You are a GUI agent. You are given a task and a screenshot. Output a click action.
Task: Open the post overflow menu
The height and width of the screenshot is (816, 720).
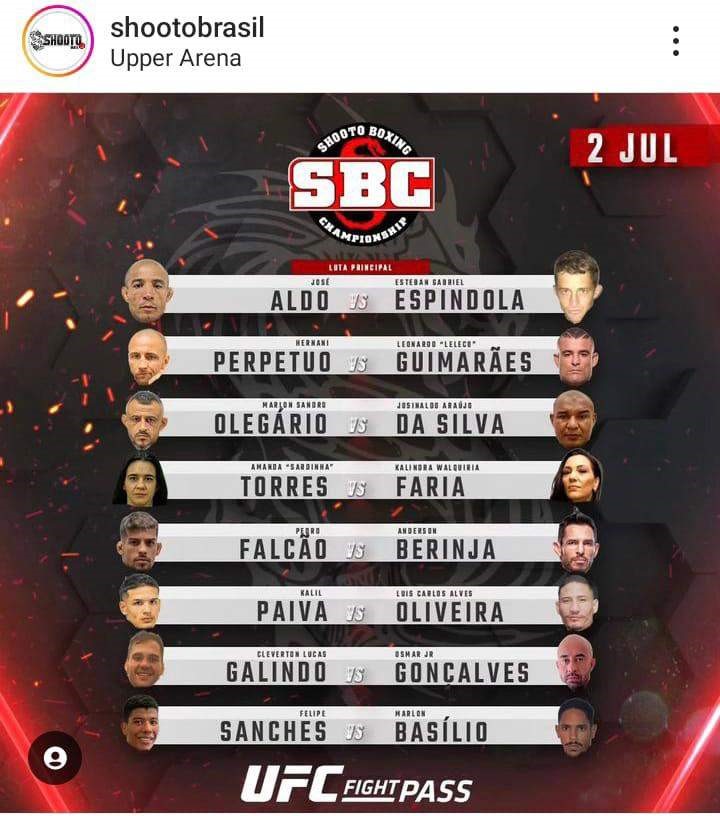[676, 41]
